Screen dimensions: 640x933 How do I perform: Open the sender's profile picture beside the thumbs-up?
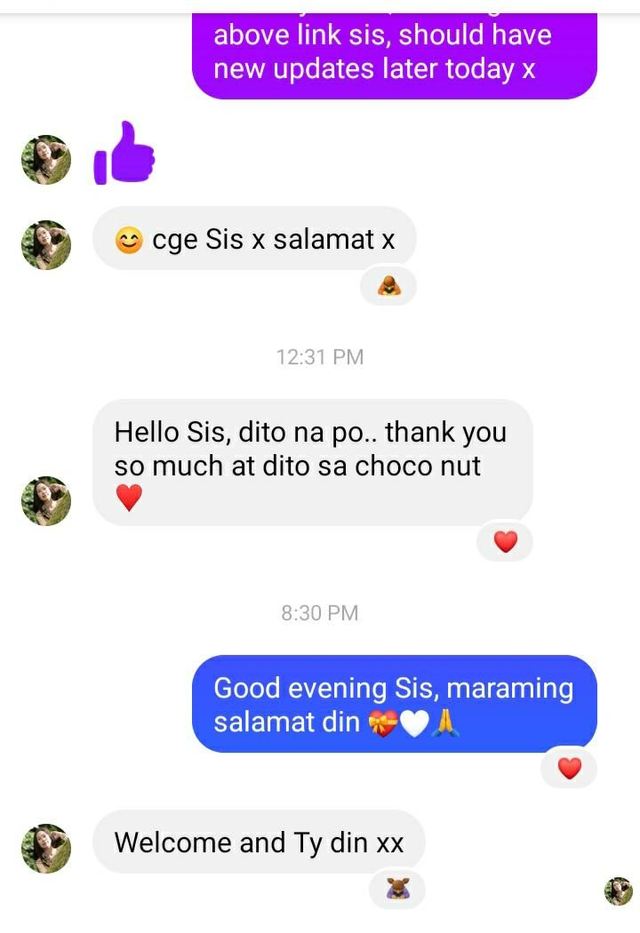click(x=46, y=160)
